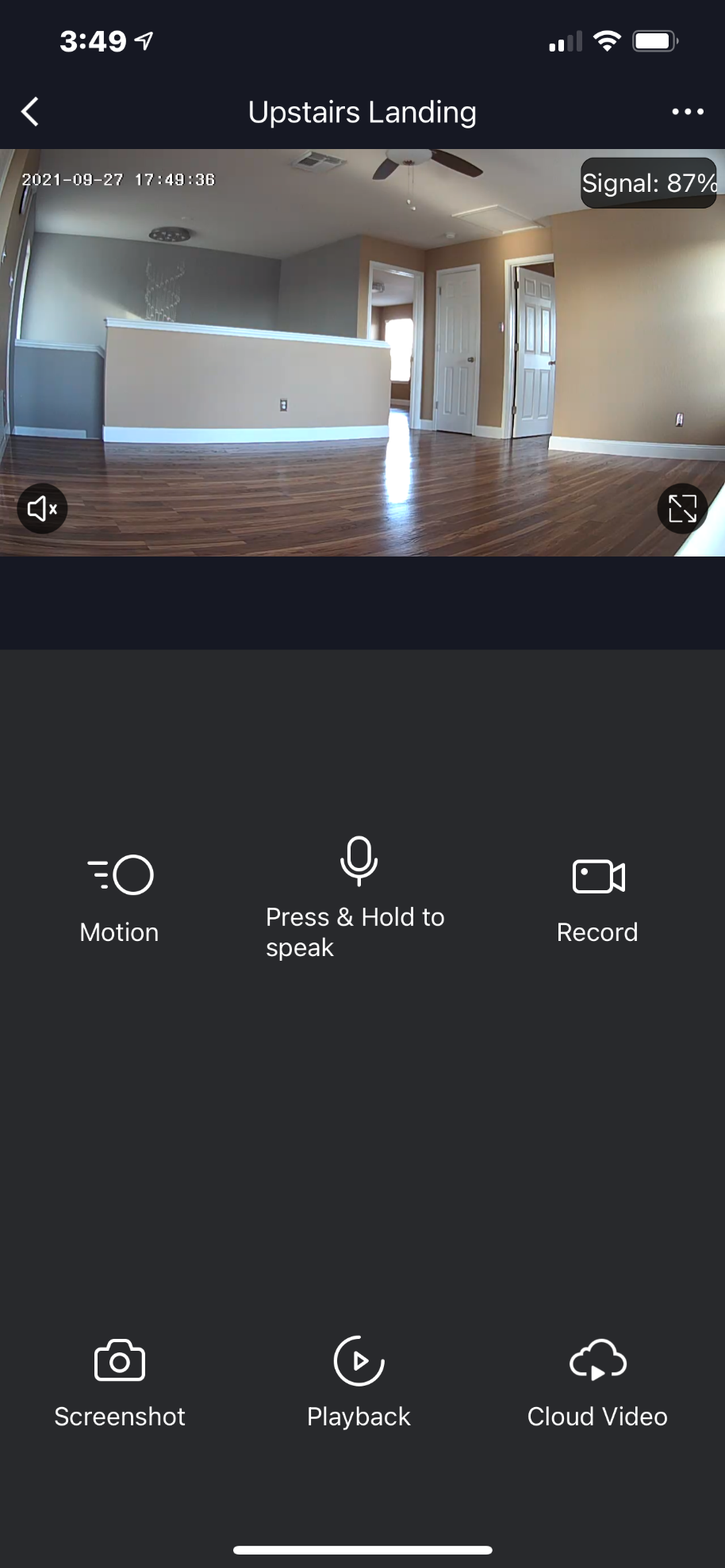Go back from Upstairs Landing
725x1568 pixels.
[x=30, y=112]
